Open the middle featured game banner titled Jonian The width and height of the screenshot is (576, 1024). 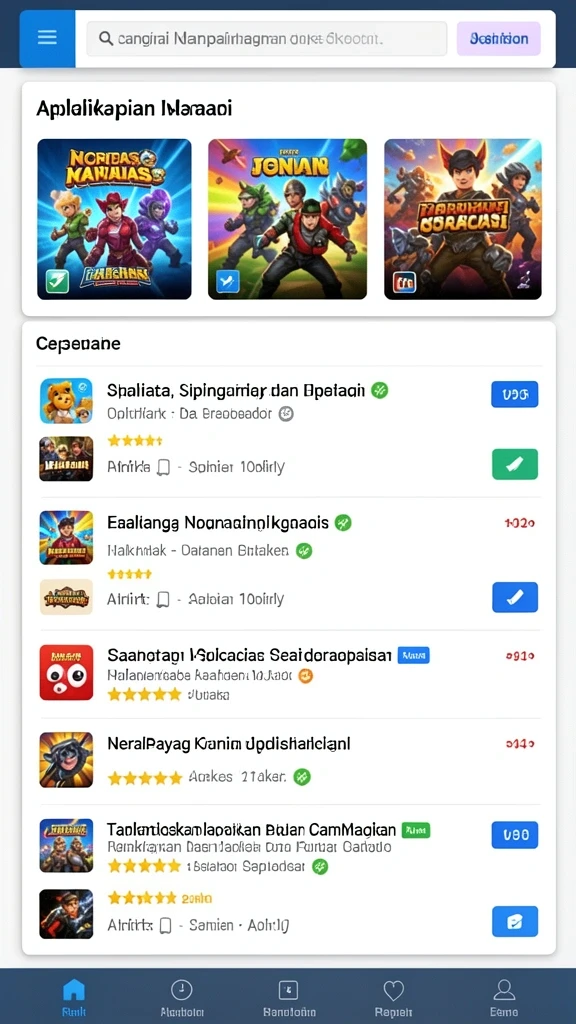click(x=287, y=219)
